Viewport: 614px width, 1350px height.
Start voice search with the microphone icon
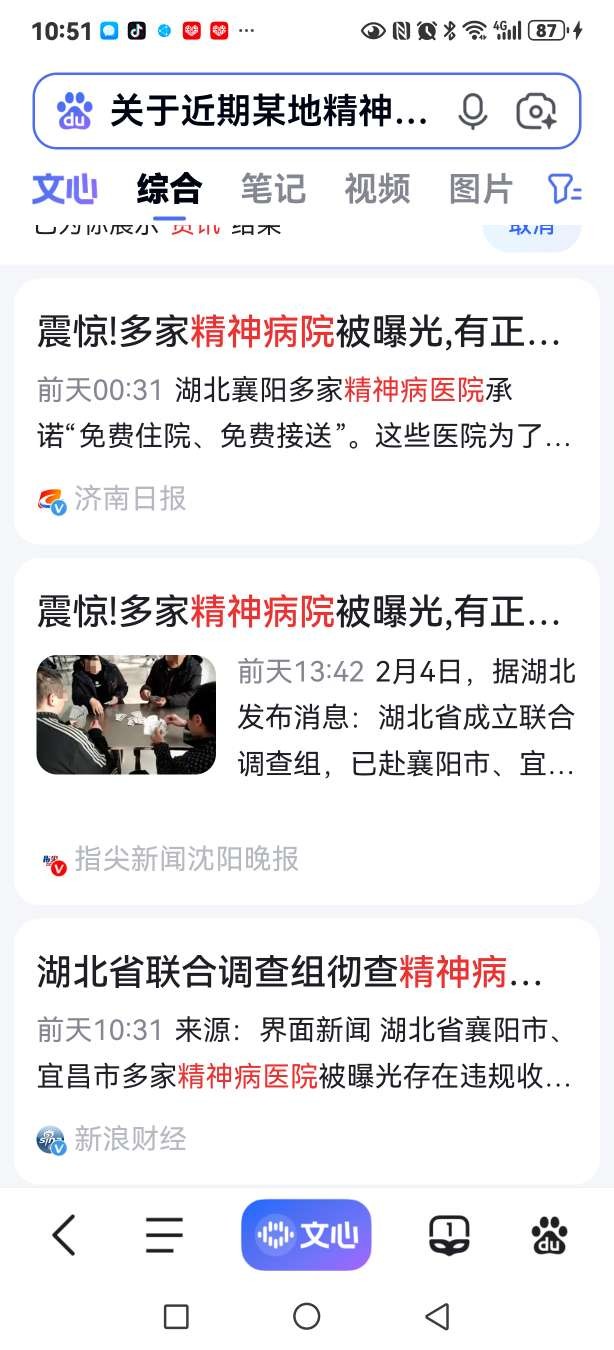pos(473,111)
